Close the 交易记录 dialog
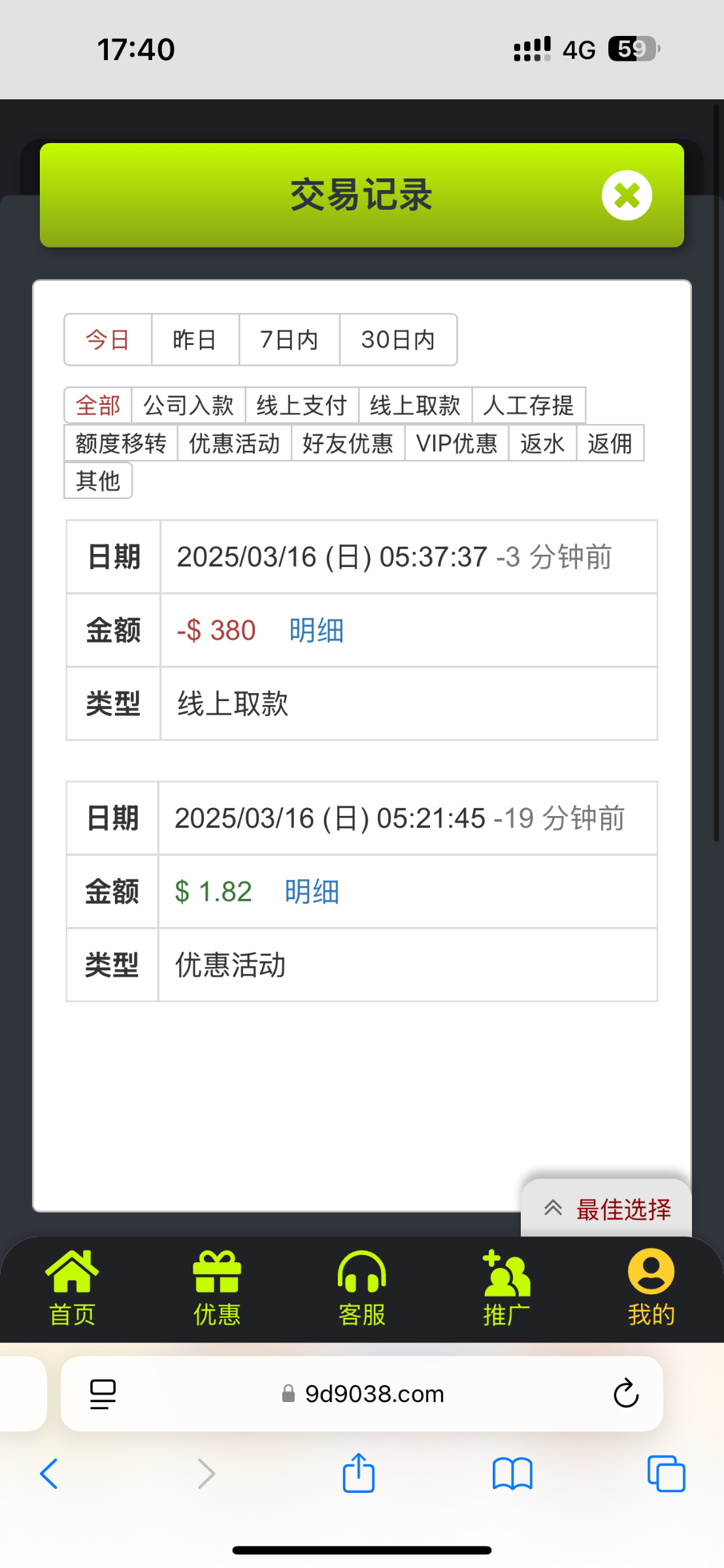 click(x=627, y=195)
